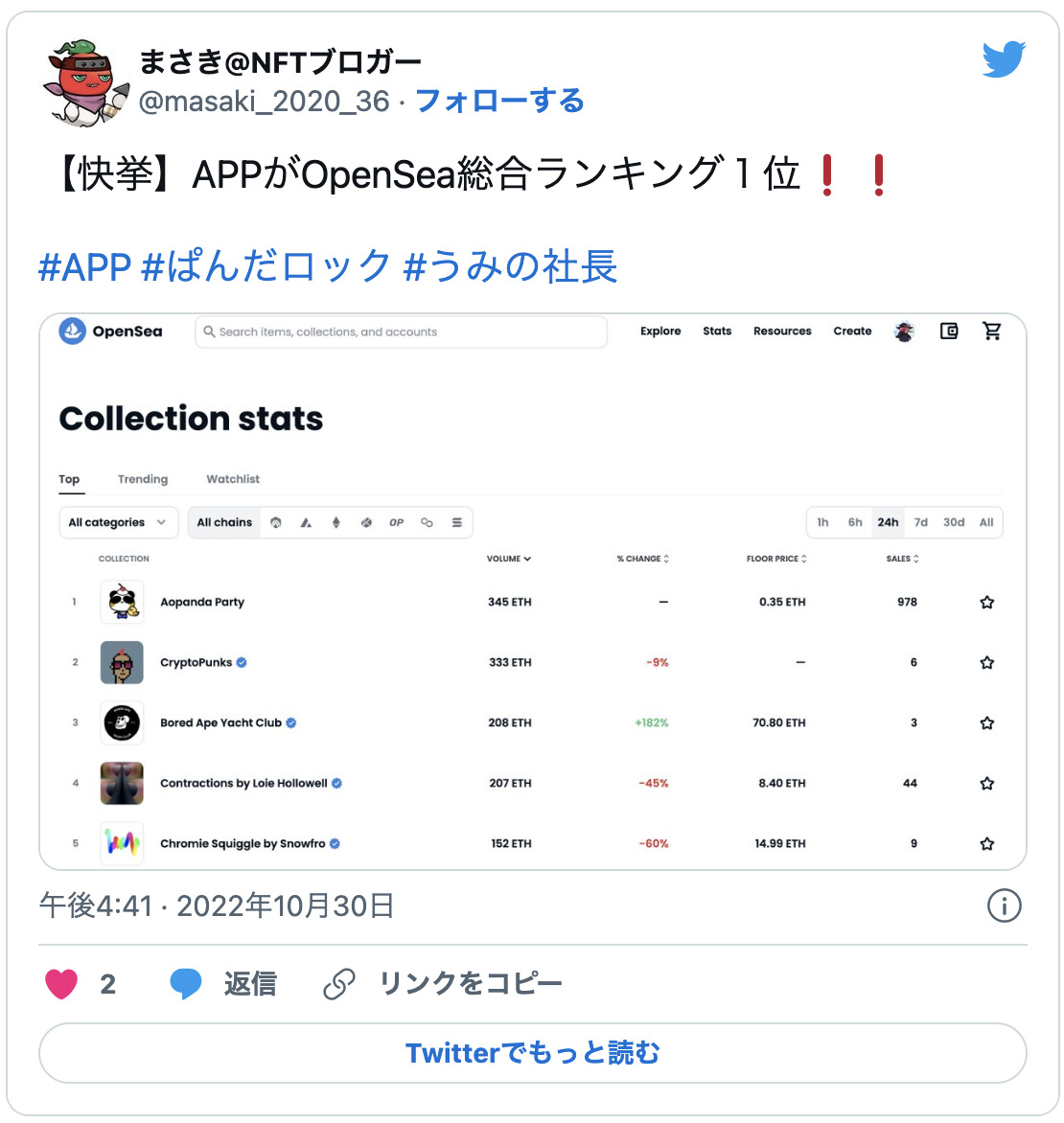This screenshot has height=1123, width=1064.
Task: Reply to the tweet via 返信
Action: 224,984
